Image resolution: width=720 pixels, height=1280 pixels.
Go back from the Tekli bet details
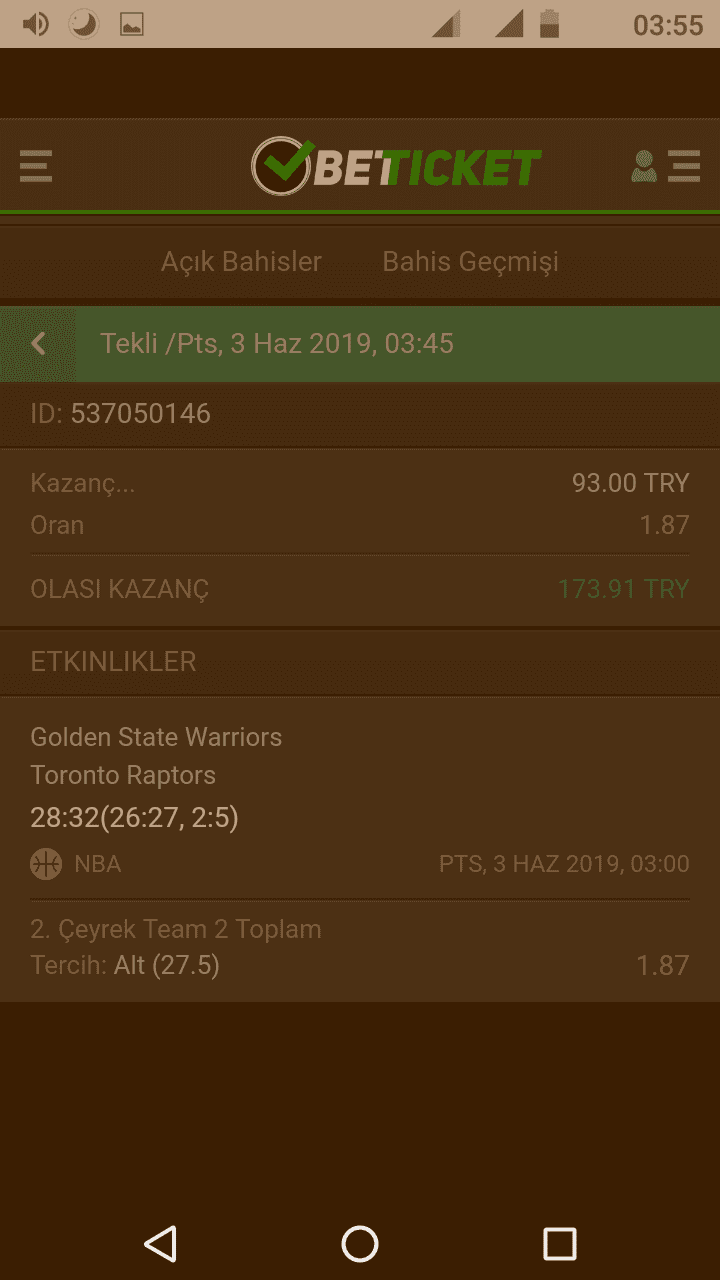38,344
